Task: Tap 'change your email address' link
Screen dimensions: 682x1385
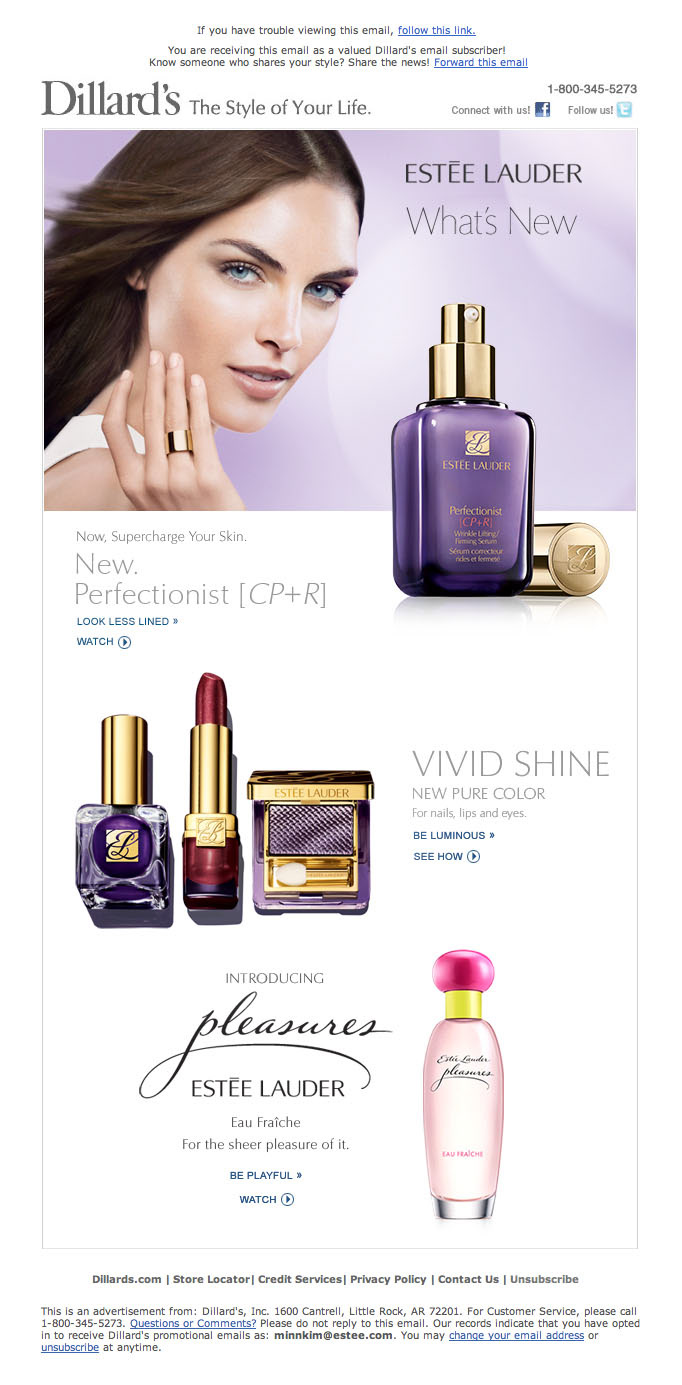Action: click(516, 1335)
